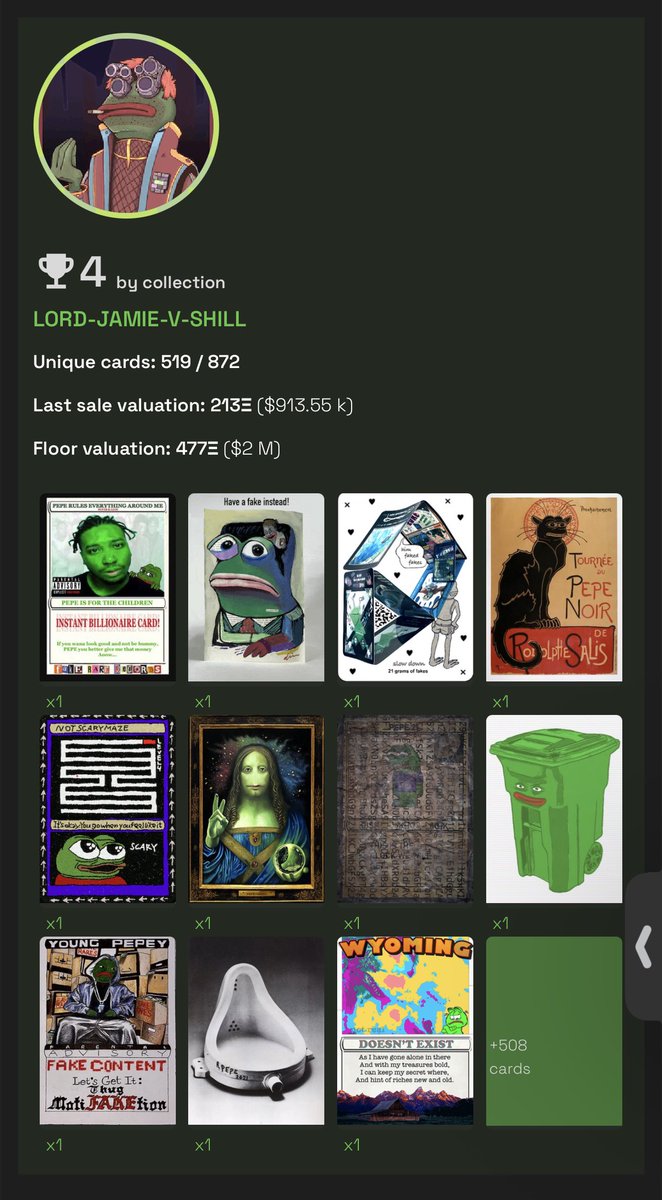Open the 'Have a fake instead!' card
Image resolution: width=662 pixels, height=1200 pixels.
(256, 587)
